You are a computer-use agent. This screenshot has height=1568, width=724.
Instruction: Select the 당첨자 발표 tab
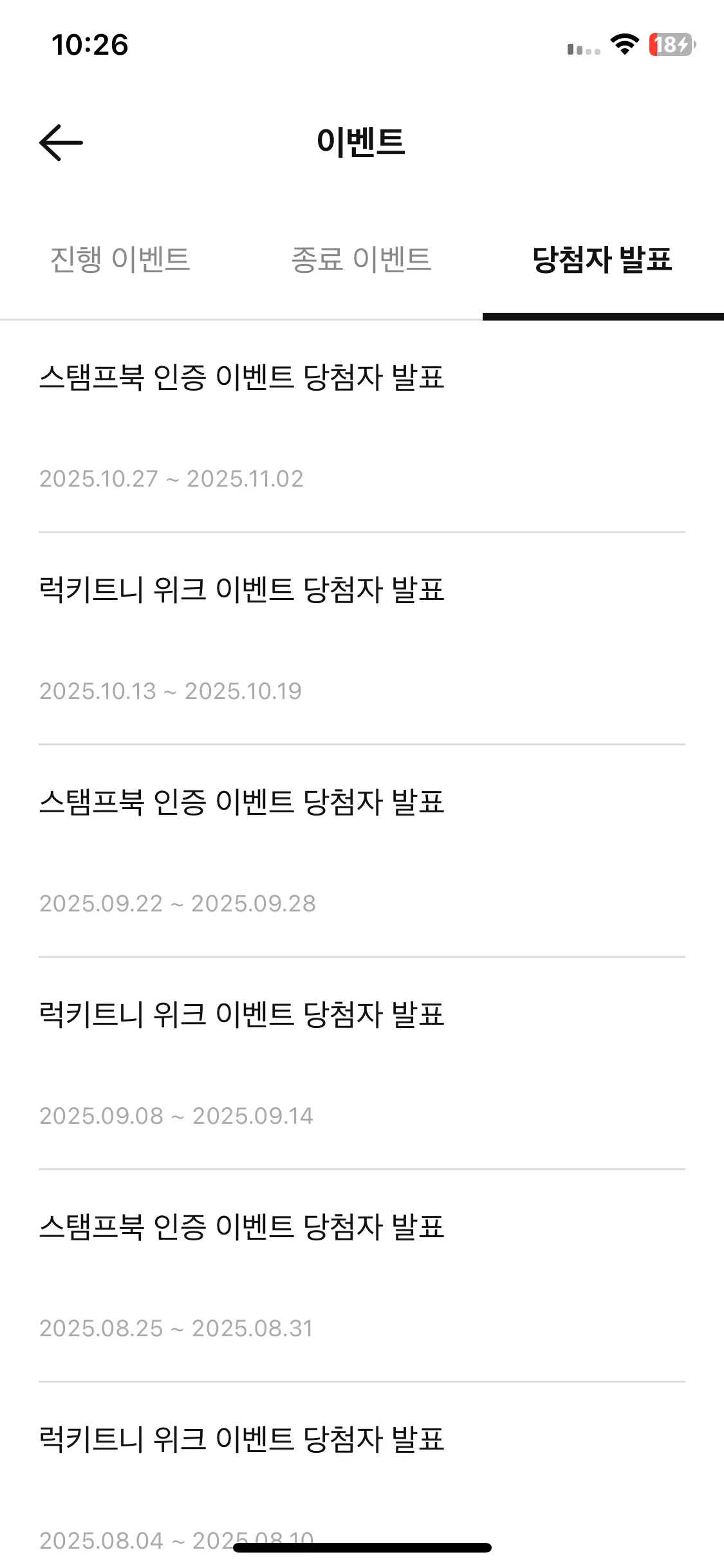pos(603,260)
